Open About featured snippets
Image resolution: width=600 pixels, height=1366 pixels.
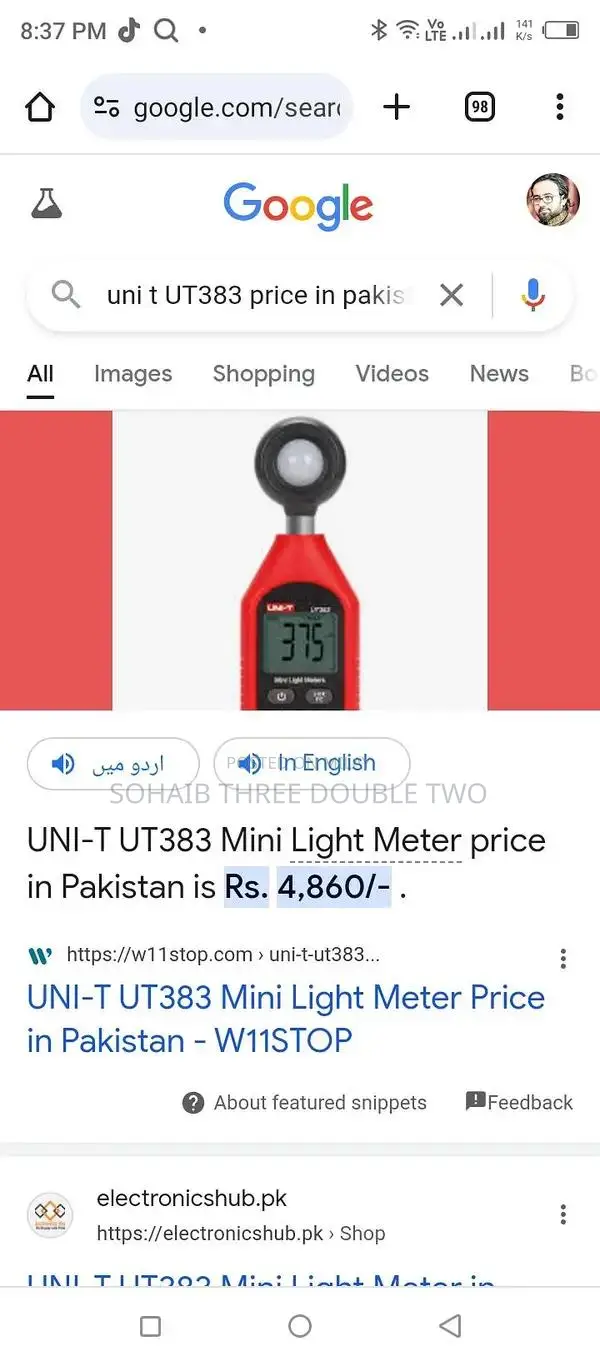click(x=305, y=1103)
